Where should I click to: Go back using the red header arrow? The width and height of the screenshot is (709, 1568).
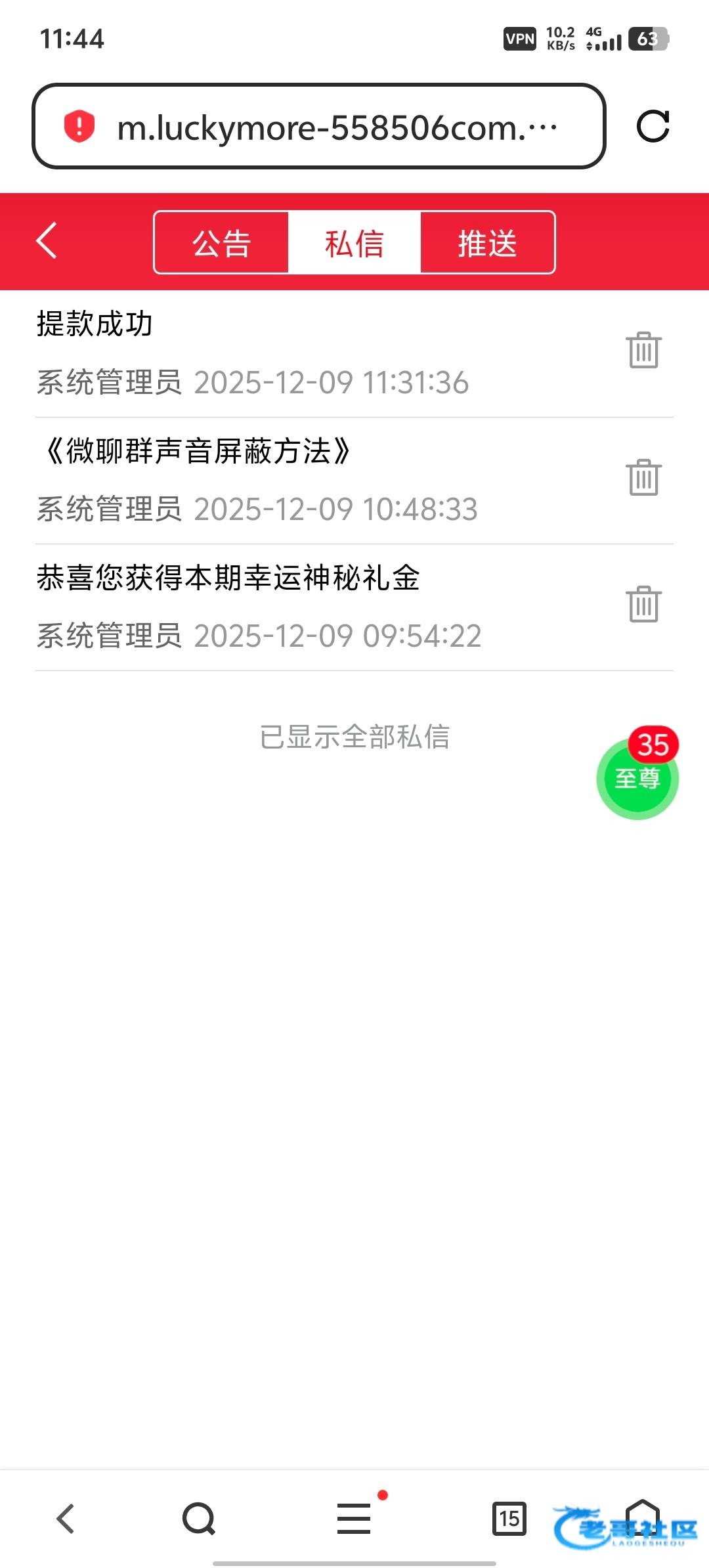[x=47, y=241]
